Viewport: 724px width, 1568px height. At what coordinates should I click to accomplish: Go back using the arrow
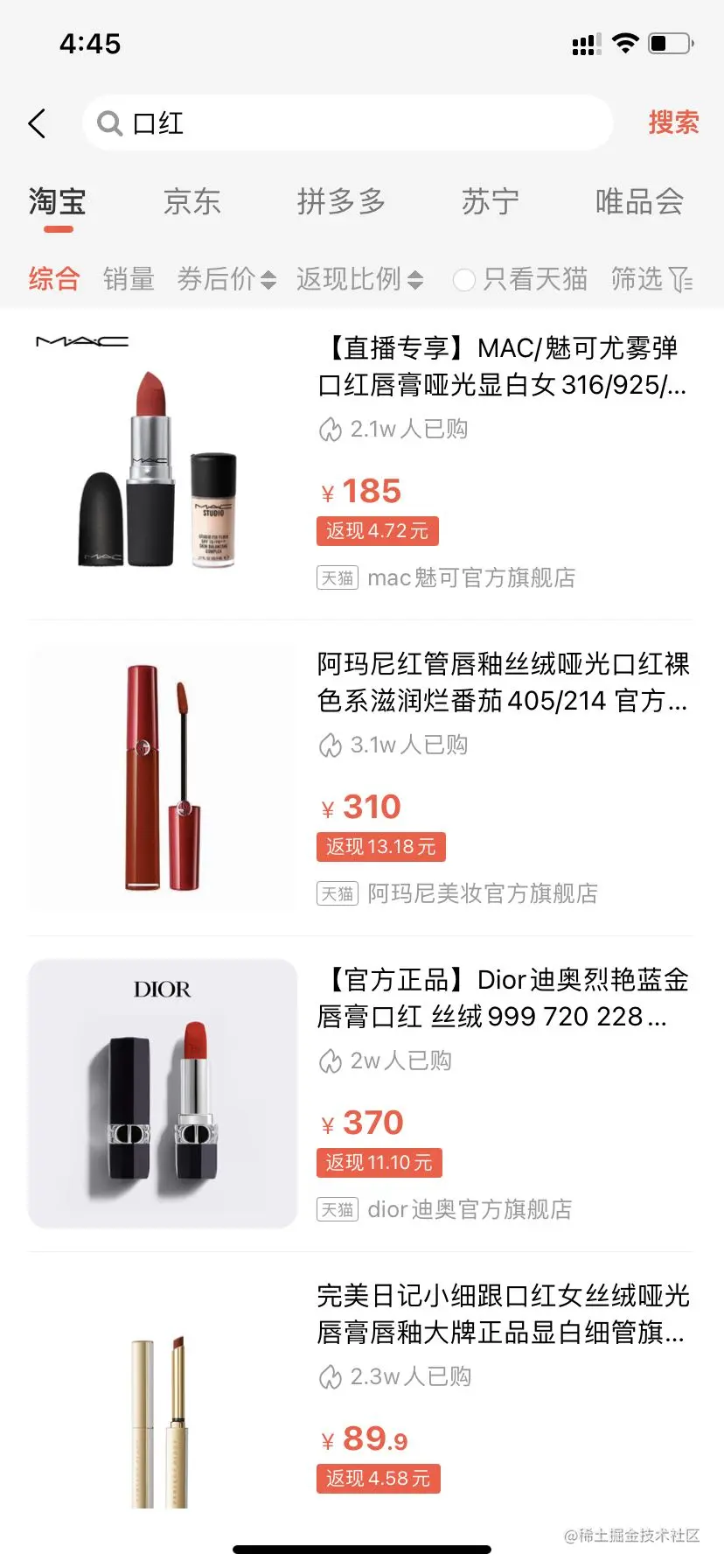click(37, 123)
